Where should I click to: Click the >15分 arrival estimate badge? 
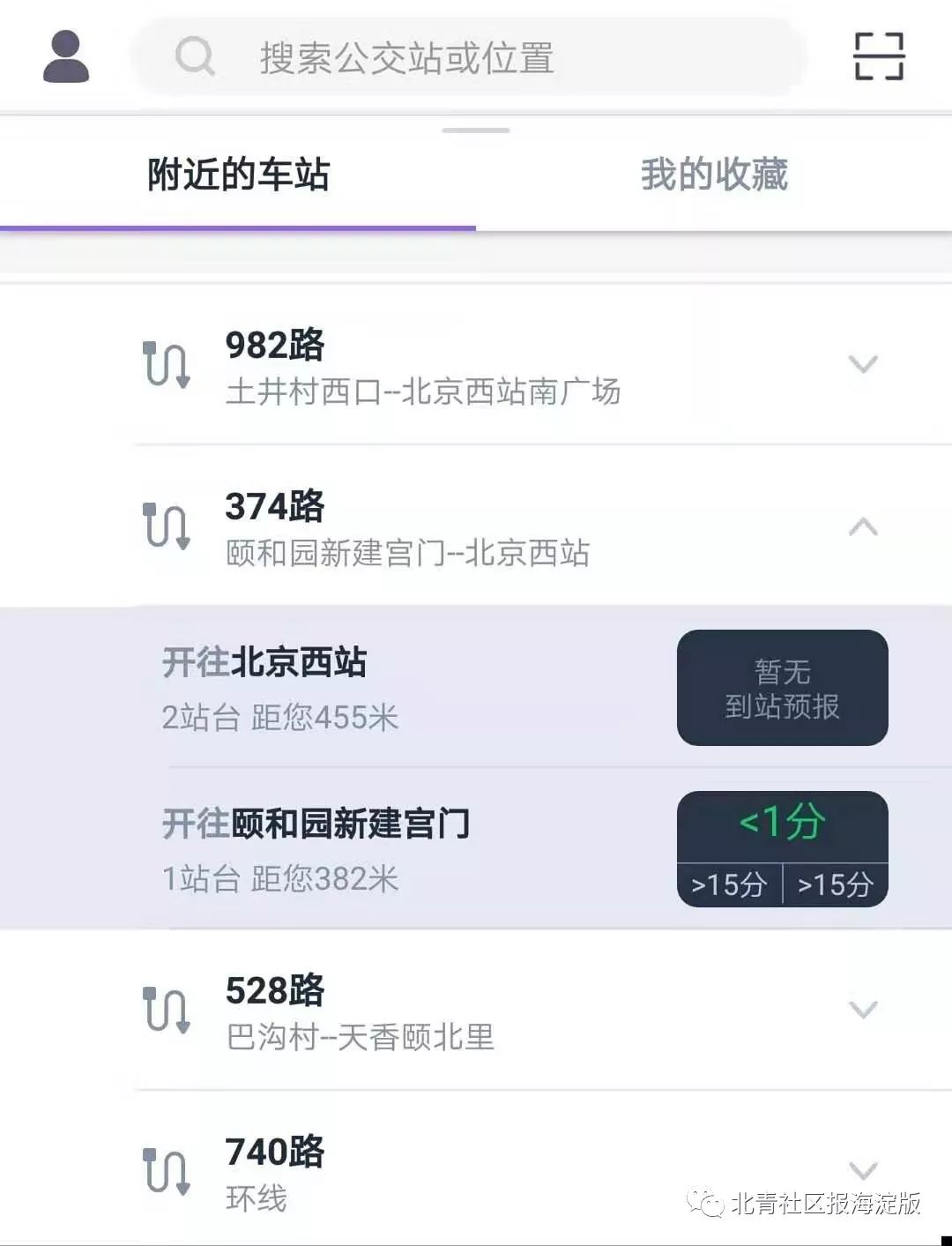click(730, 884)
